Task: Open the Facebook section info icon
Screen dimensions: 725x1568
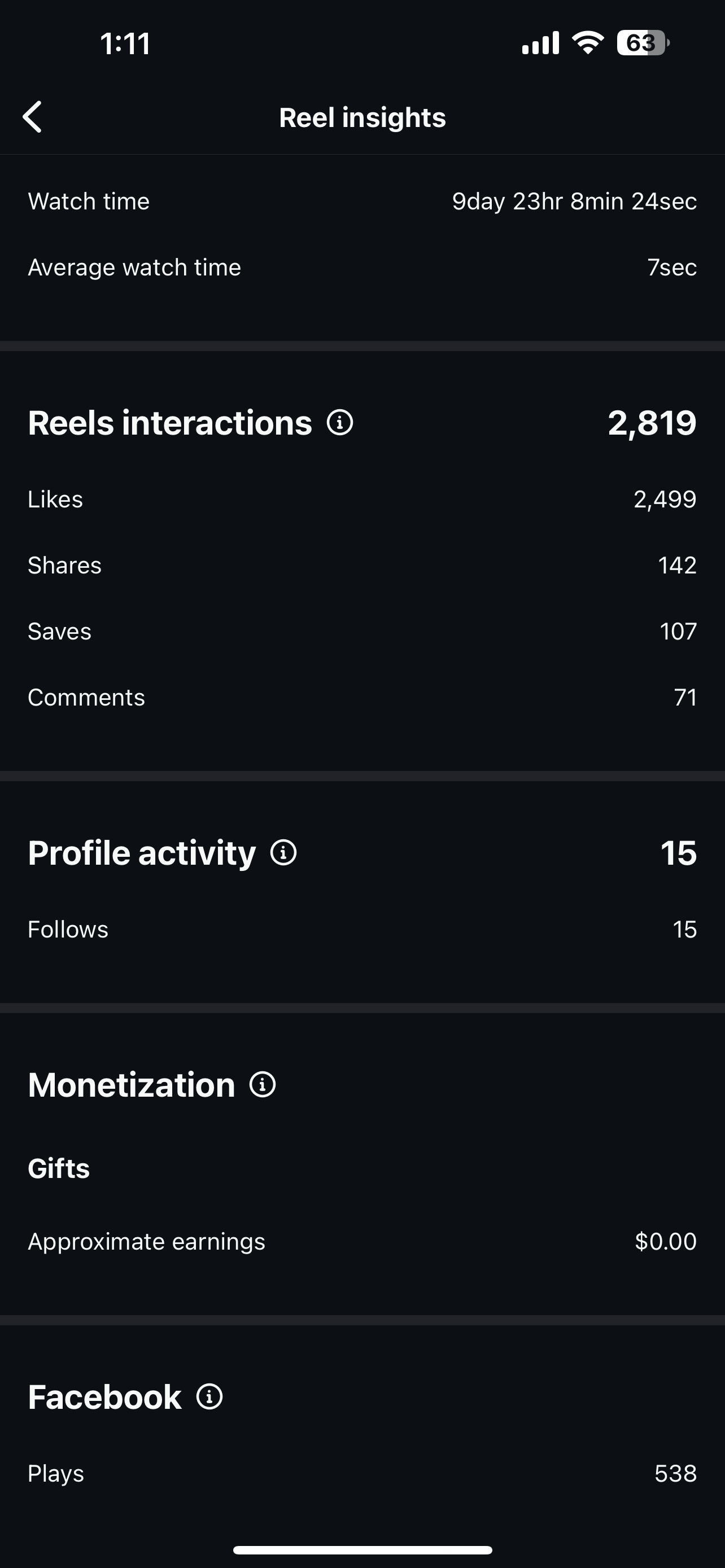Action: [209, 1396]
